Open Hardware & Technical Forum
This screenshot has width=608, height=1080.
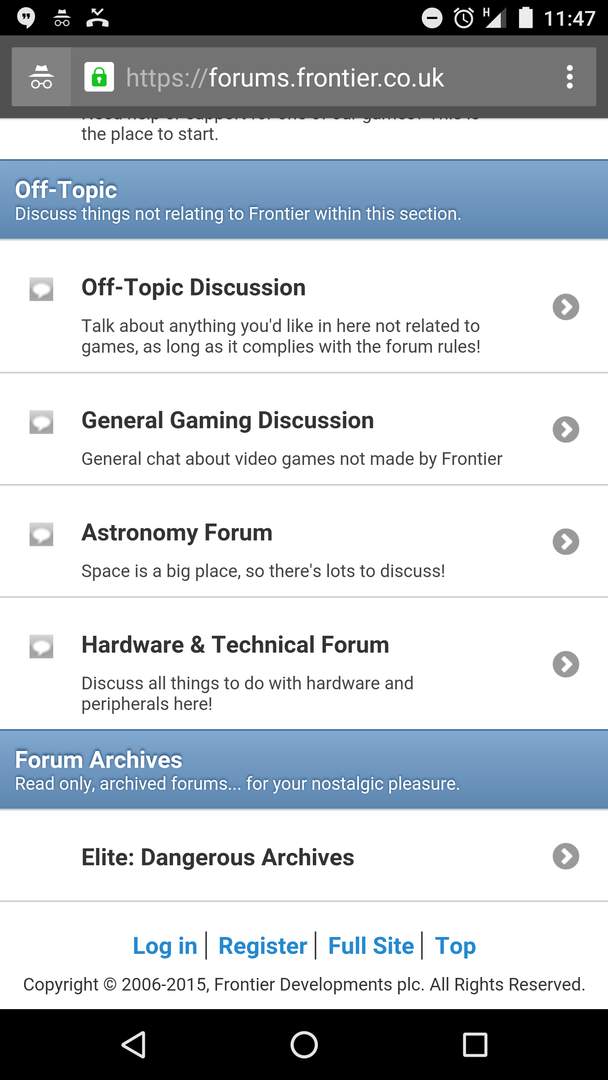(x=304, y=664)
